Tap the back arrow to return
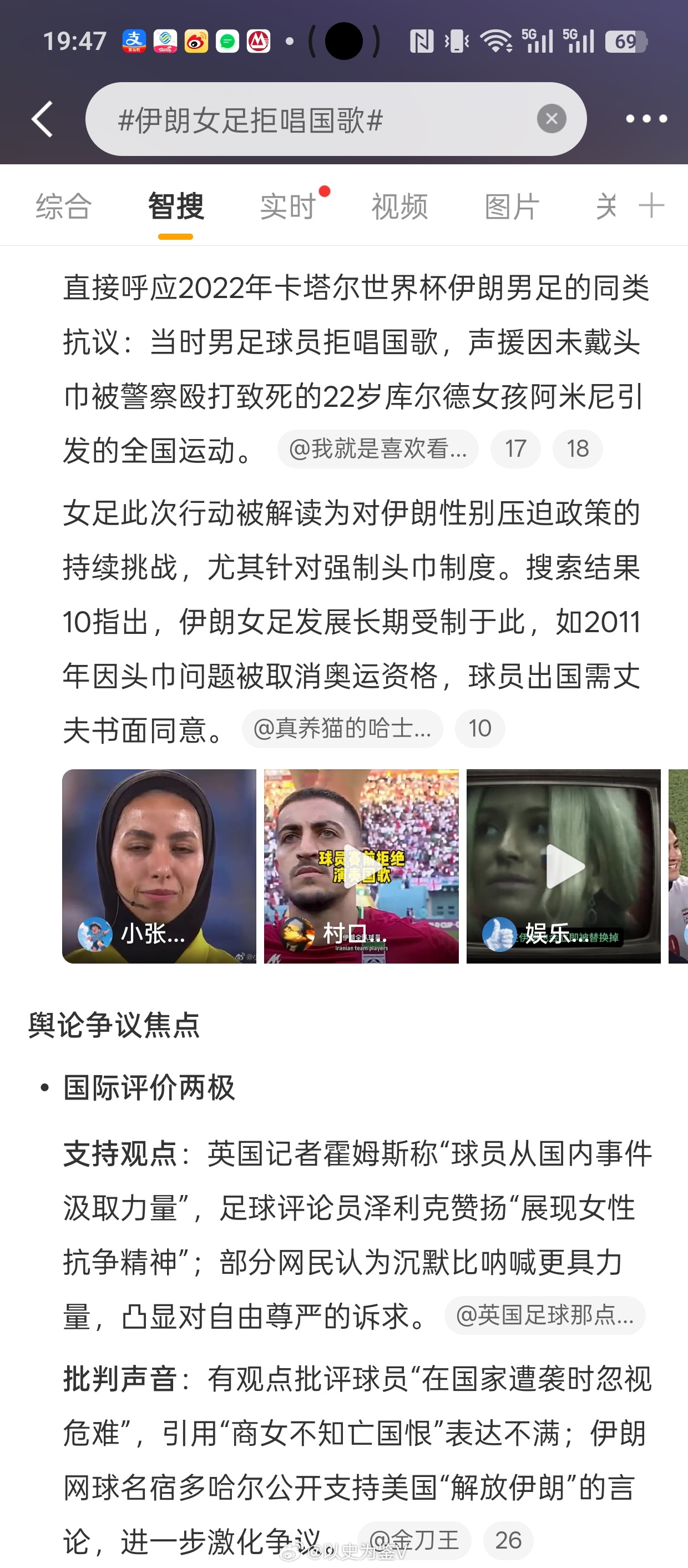The image size is (688, 1568). [43, 119]
